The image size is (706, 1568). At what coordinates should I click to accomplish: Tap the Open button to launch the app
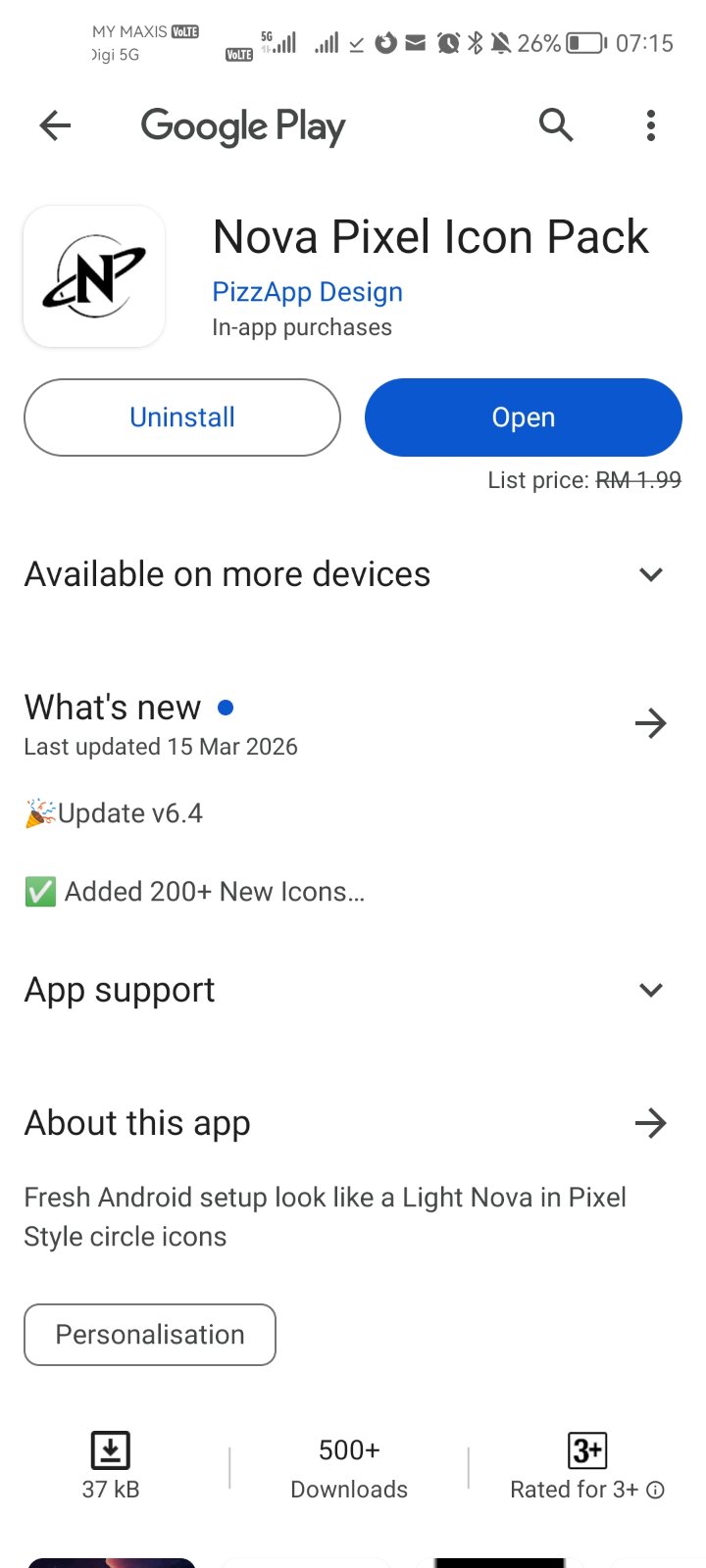point(524,417)
